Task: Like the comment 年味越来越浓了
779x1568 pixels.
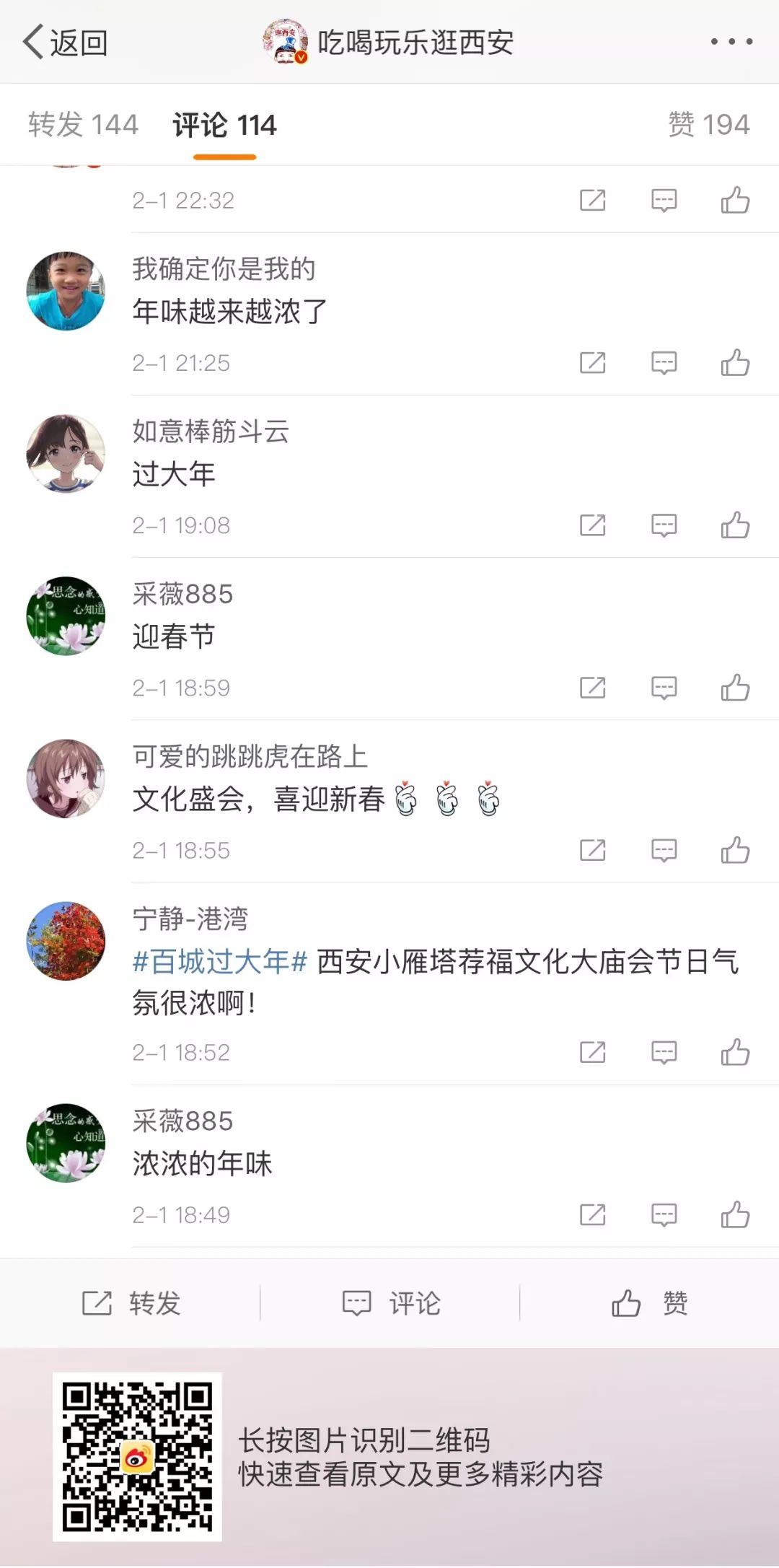Action: tap(735, 362)
